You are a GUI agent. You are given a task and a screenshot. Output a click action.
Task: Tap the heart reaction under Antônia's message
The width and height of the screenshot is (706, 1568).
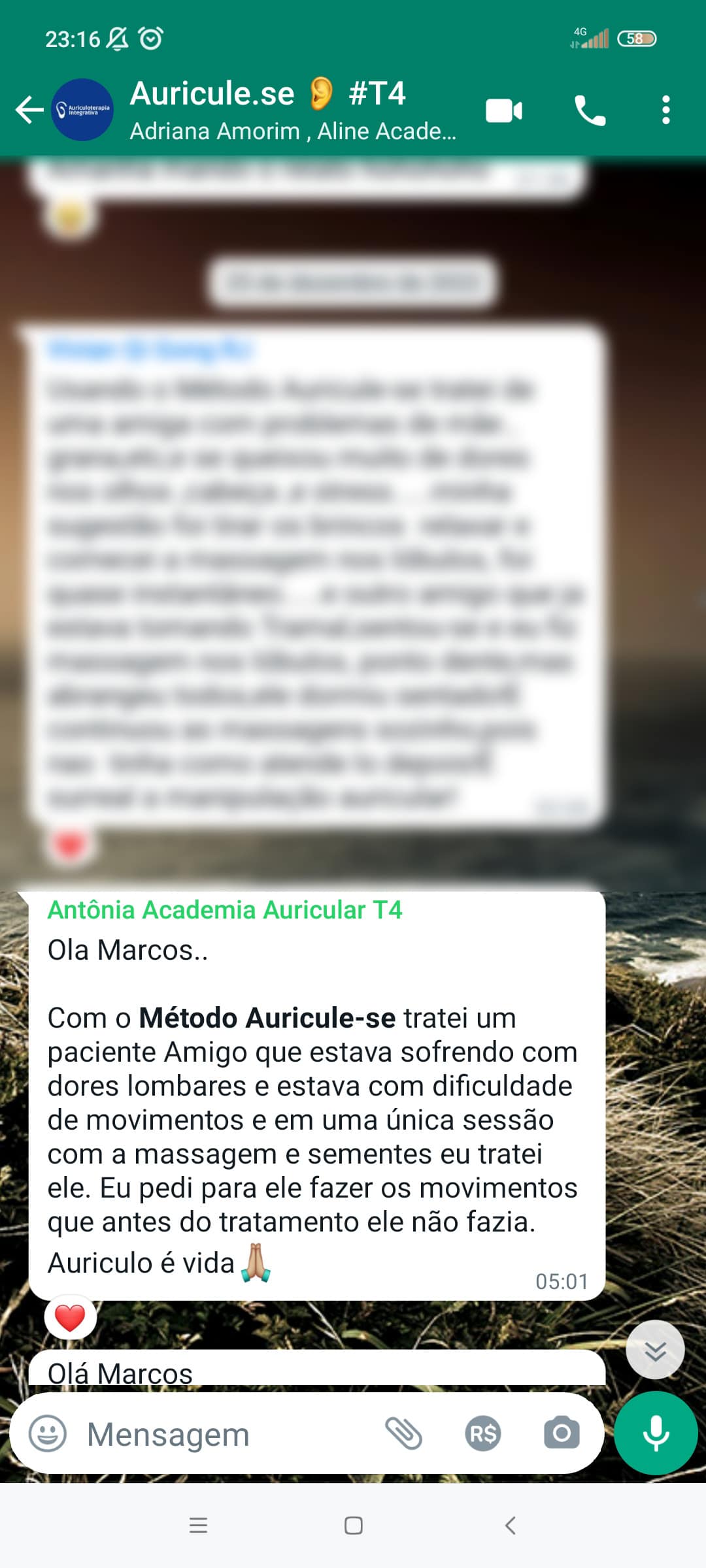(x=70, y=1318)
